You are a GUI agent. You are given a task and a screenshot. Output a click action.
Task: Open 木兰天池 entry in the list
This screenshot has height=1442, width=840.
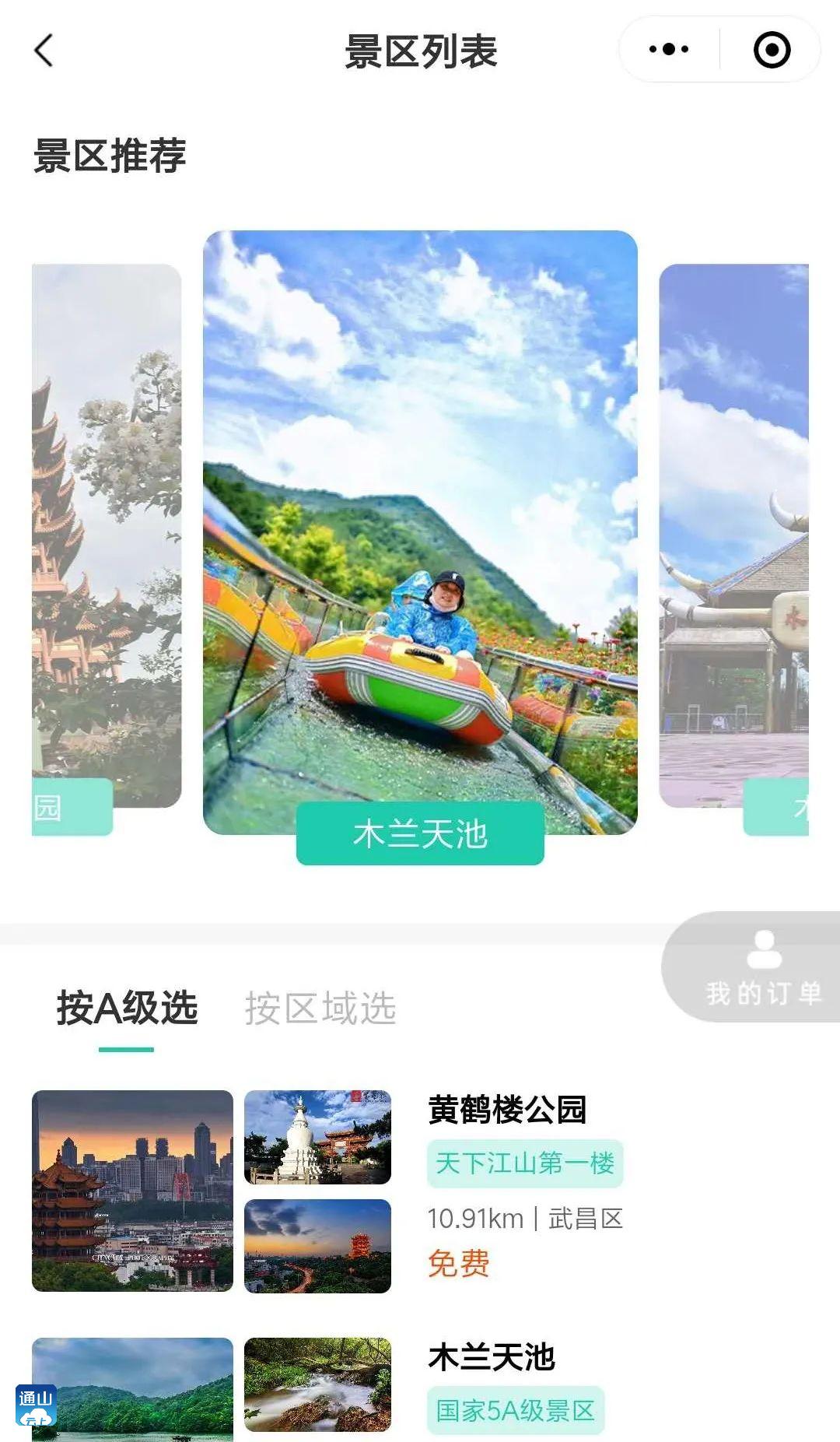point(492,1357)
